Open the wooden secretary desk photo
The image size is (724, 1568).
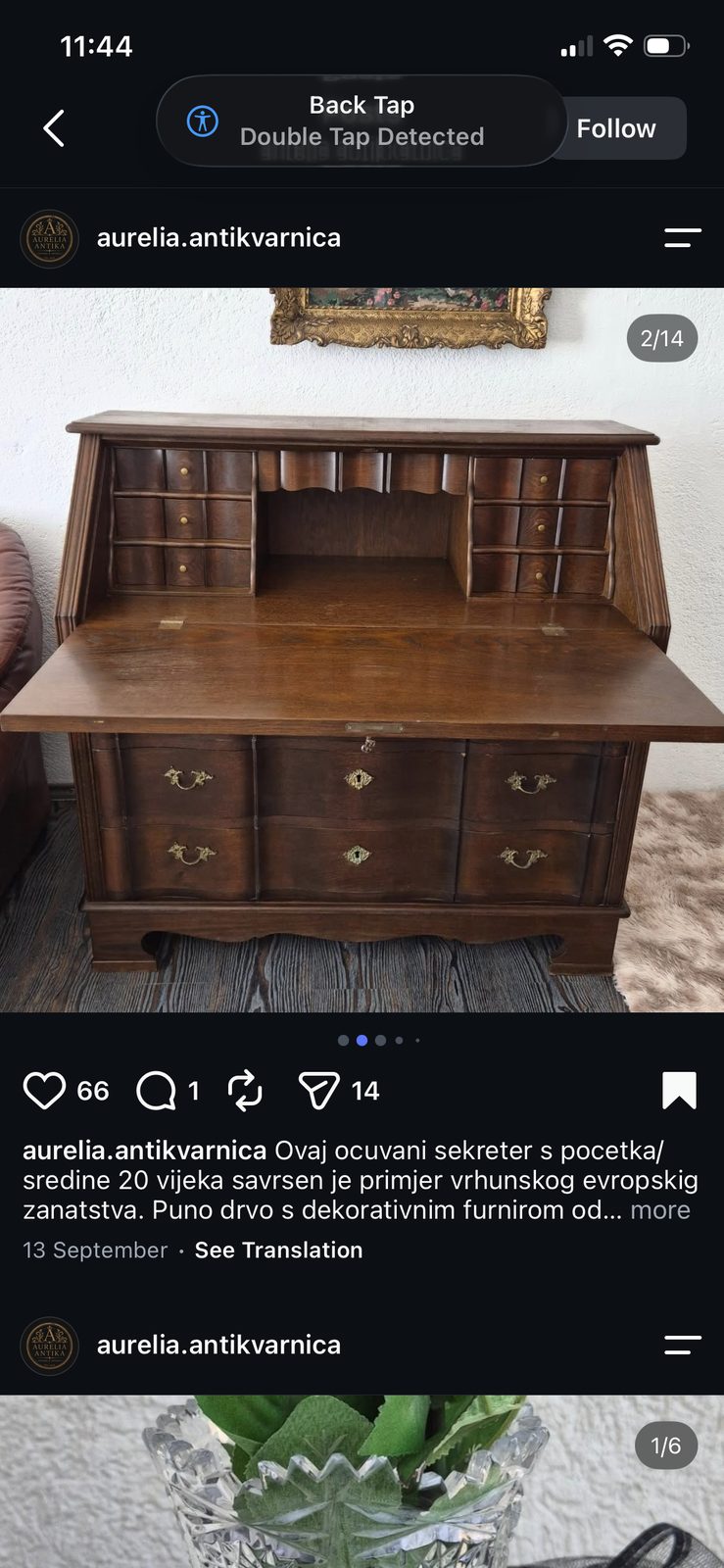(x=362, y=650)
